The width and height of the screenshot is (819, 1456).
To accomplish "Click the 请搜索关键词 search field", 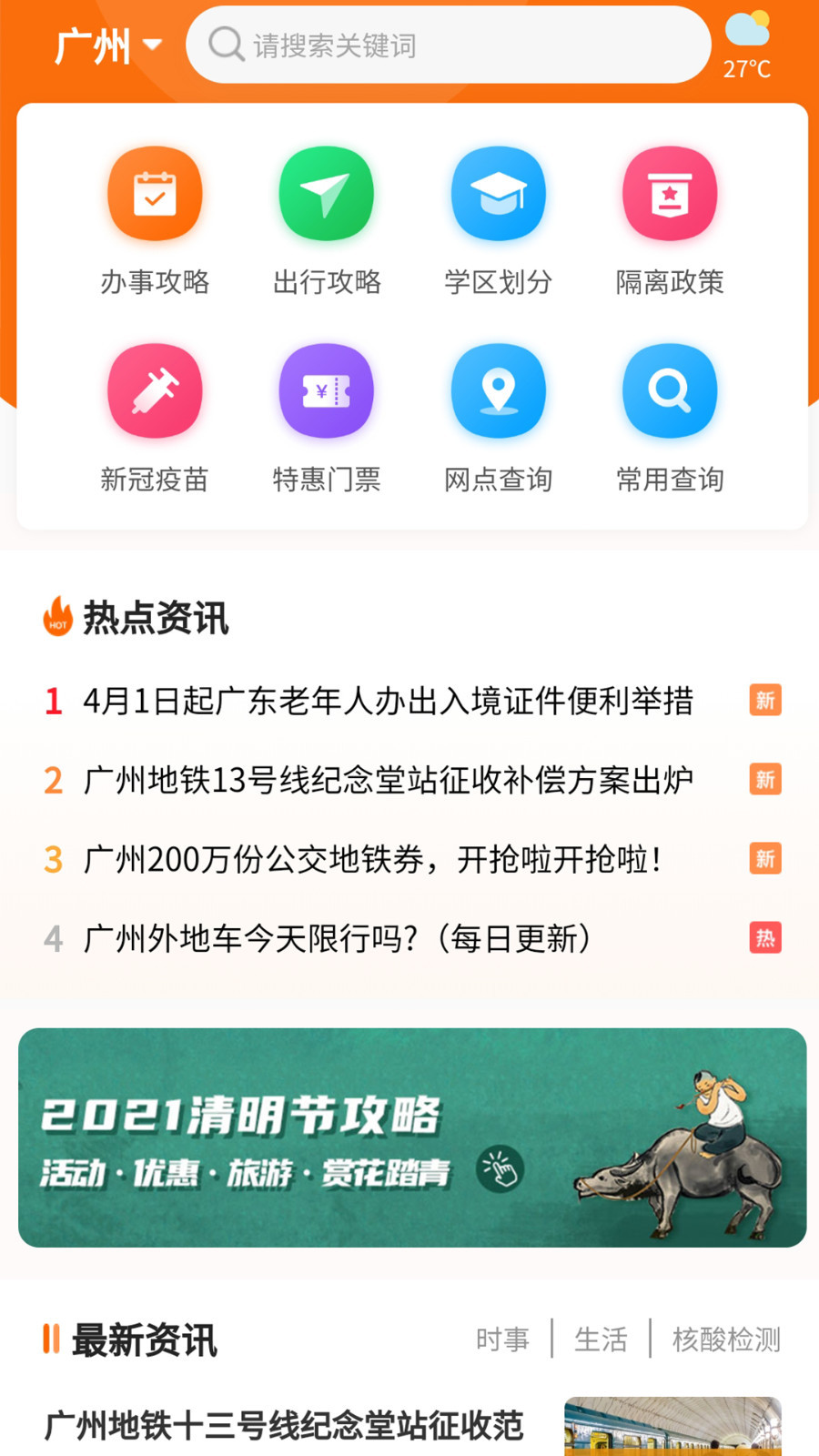I will (x=448, y=44).
